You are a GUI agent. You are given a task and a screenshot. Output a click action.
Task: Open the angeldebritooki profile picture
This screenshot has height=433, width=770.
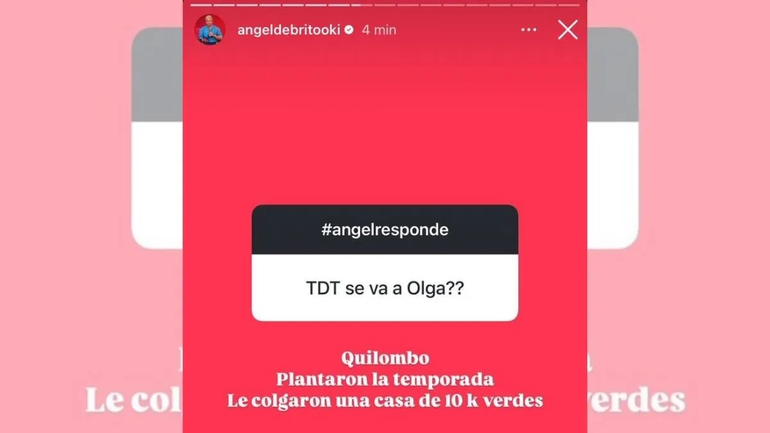(x=210, y=30)
